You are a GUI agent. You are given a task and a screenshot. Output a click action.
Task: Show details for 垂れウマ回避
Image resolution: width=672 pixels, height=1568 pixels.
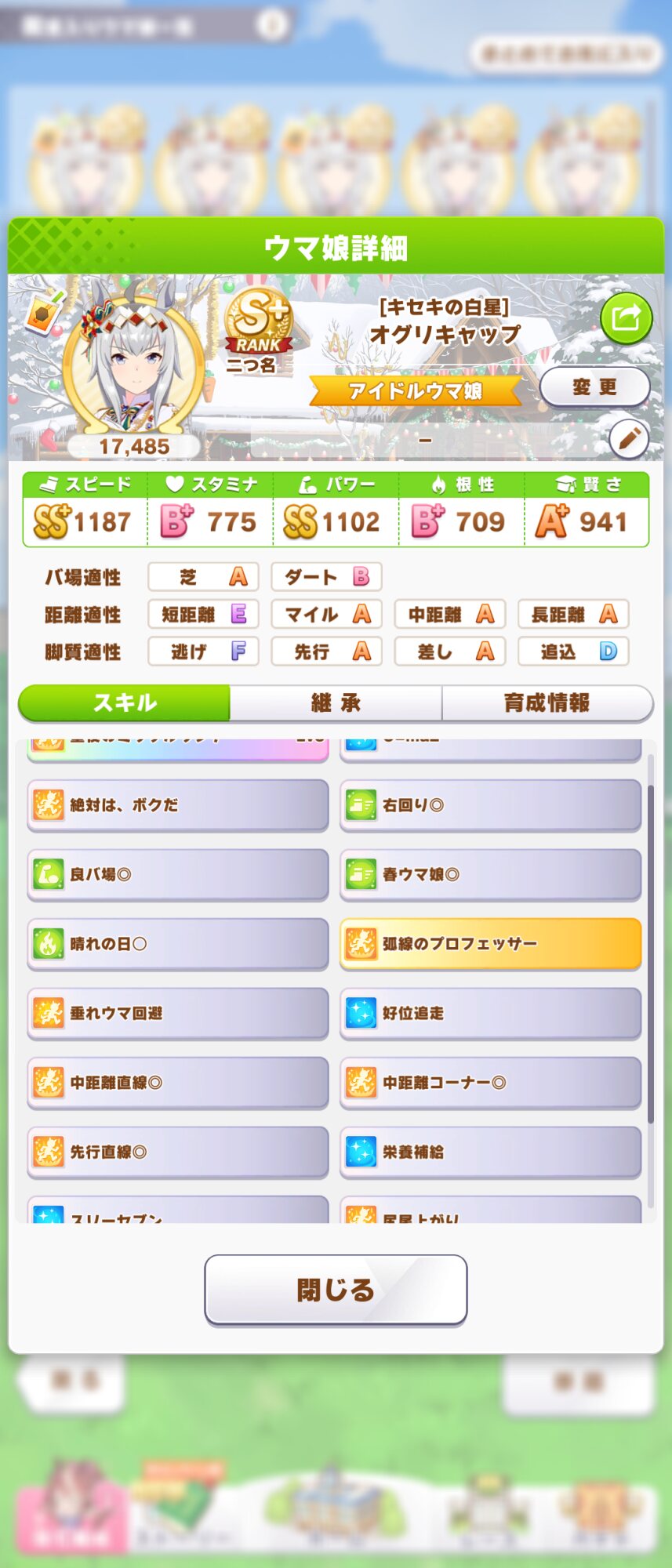[x=178, y=1013]
